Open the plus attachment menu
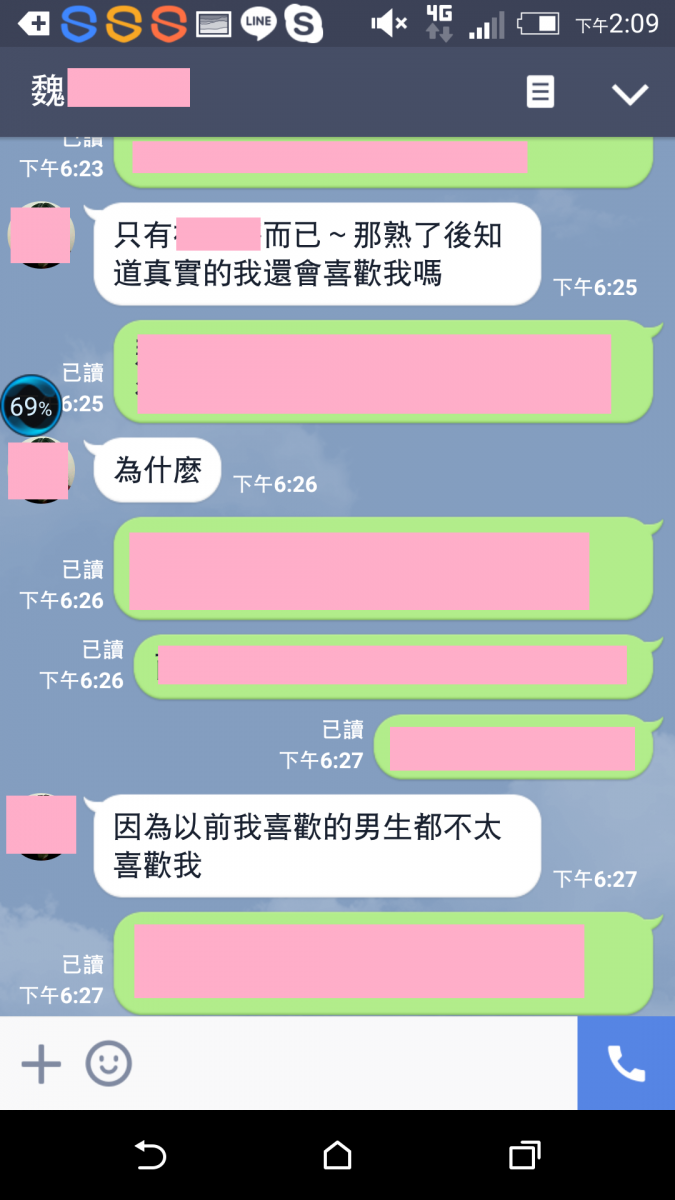The image size is (675, 1200). pos(41,1064)
